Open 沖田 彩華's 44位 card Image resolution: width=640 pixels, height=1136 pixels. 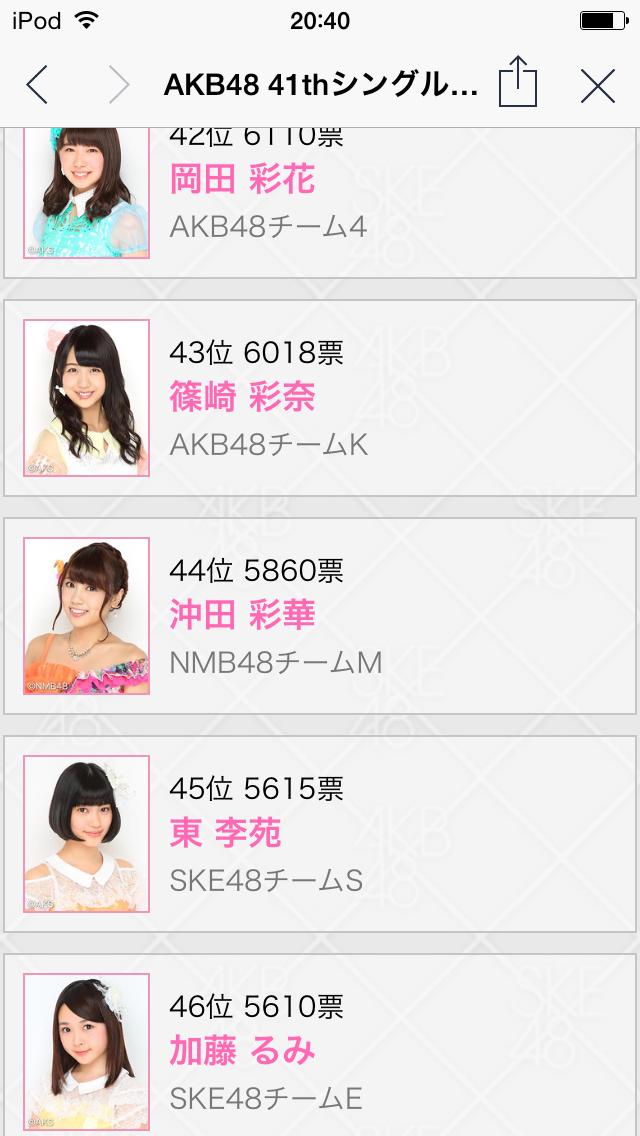tap(320, 616)
